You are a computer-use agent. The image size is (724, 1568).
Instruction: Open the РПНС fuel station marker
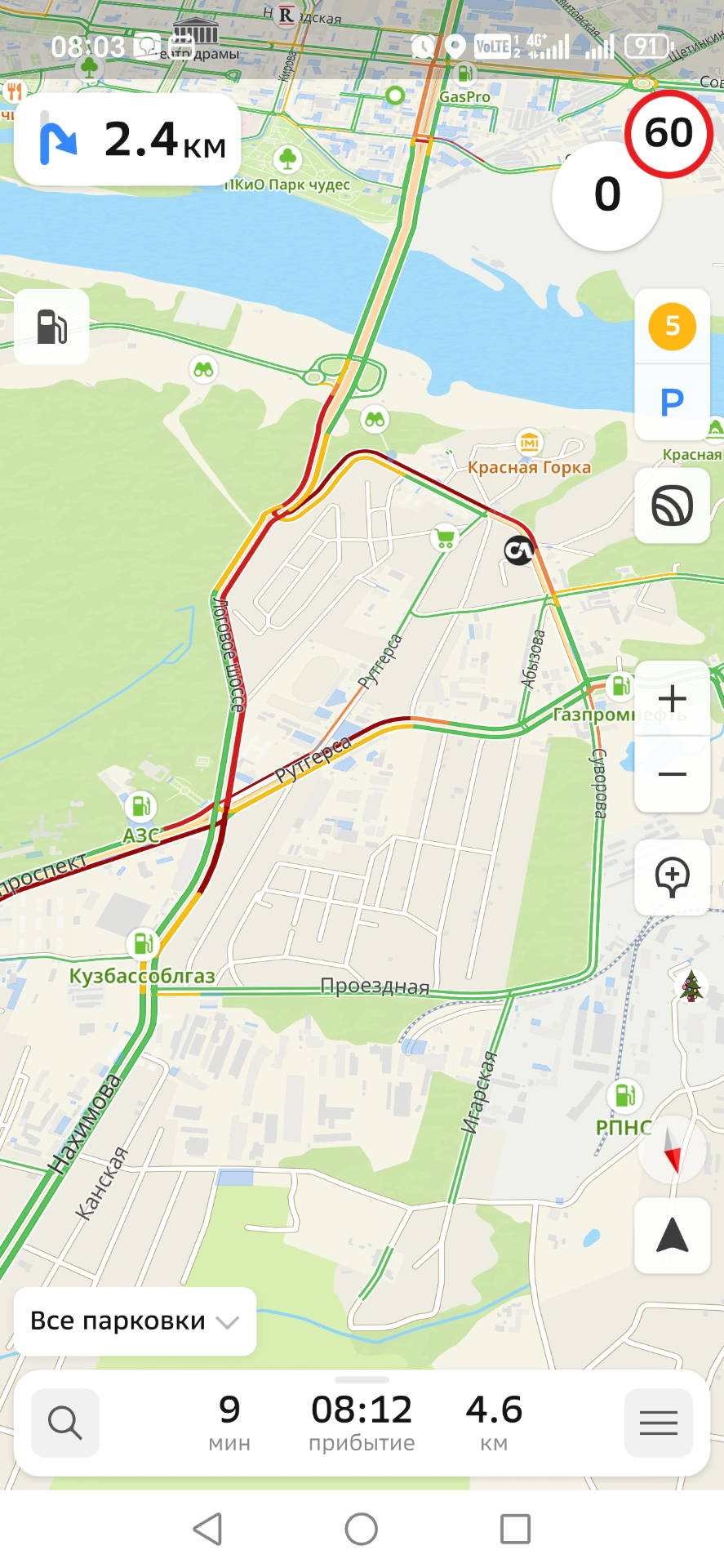click(624, 1094)
